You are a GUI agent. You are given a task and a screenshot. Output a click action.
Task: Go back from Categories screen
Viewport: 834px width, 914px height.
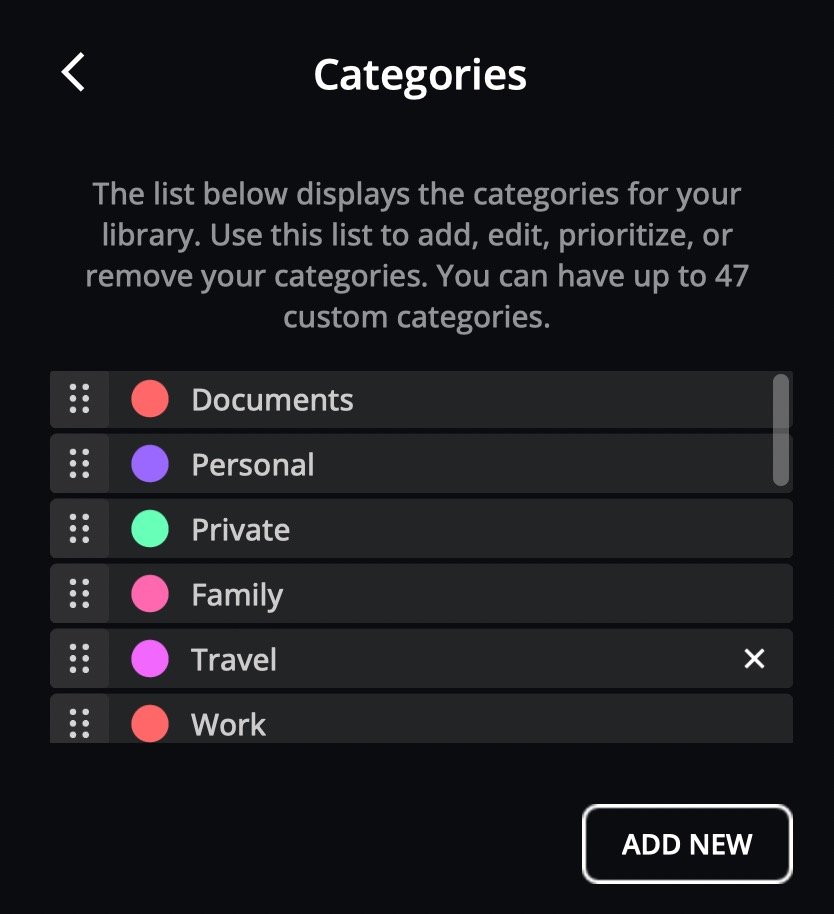pyautogui.click(x=73, y=73)
